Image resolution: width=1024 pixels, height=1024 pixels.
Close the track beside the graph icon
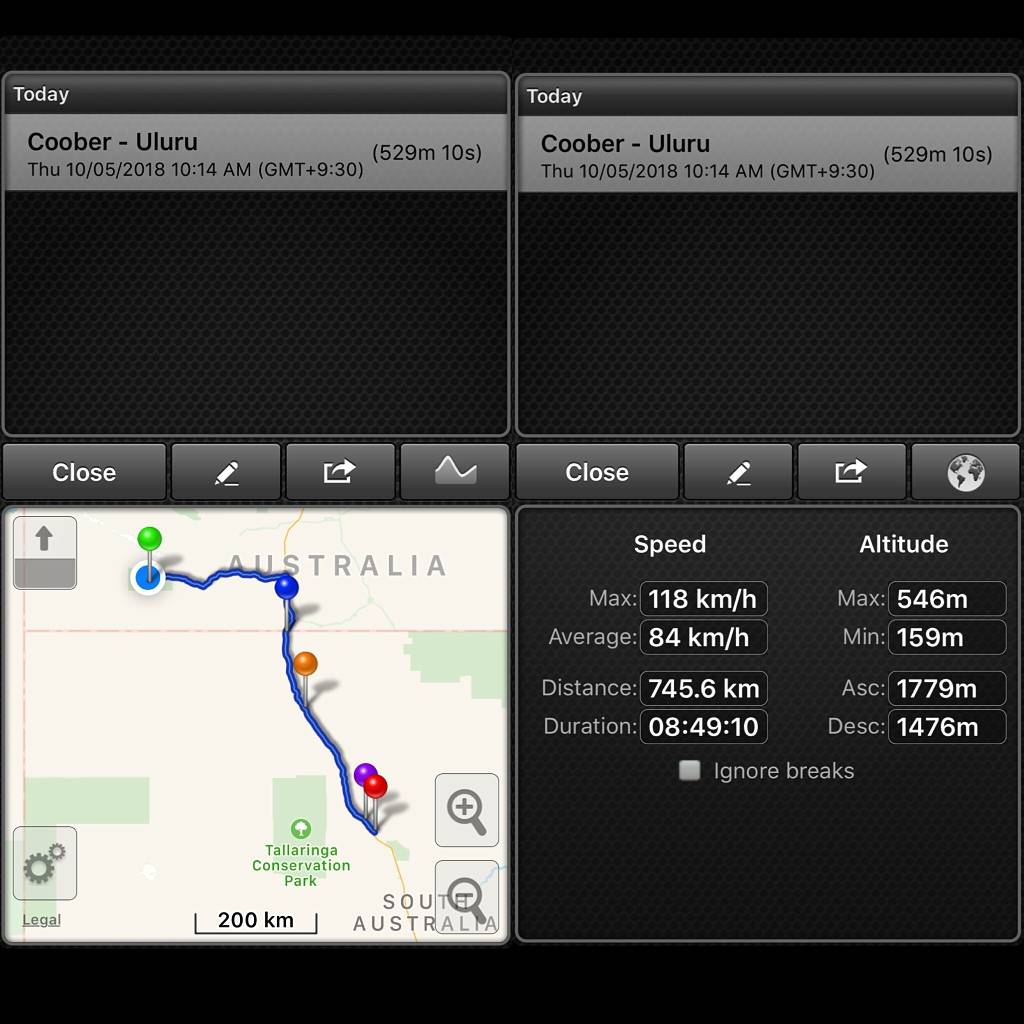coord(84,472)
